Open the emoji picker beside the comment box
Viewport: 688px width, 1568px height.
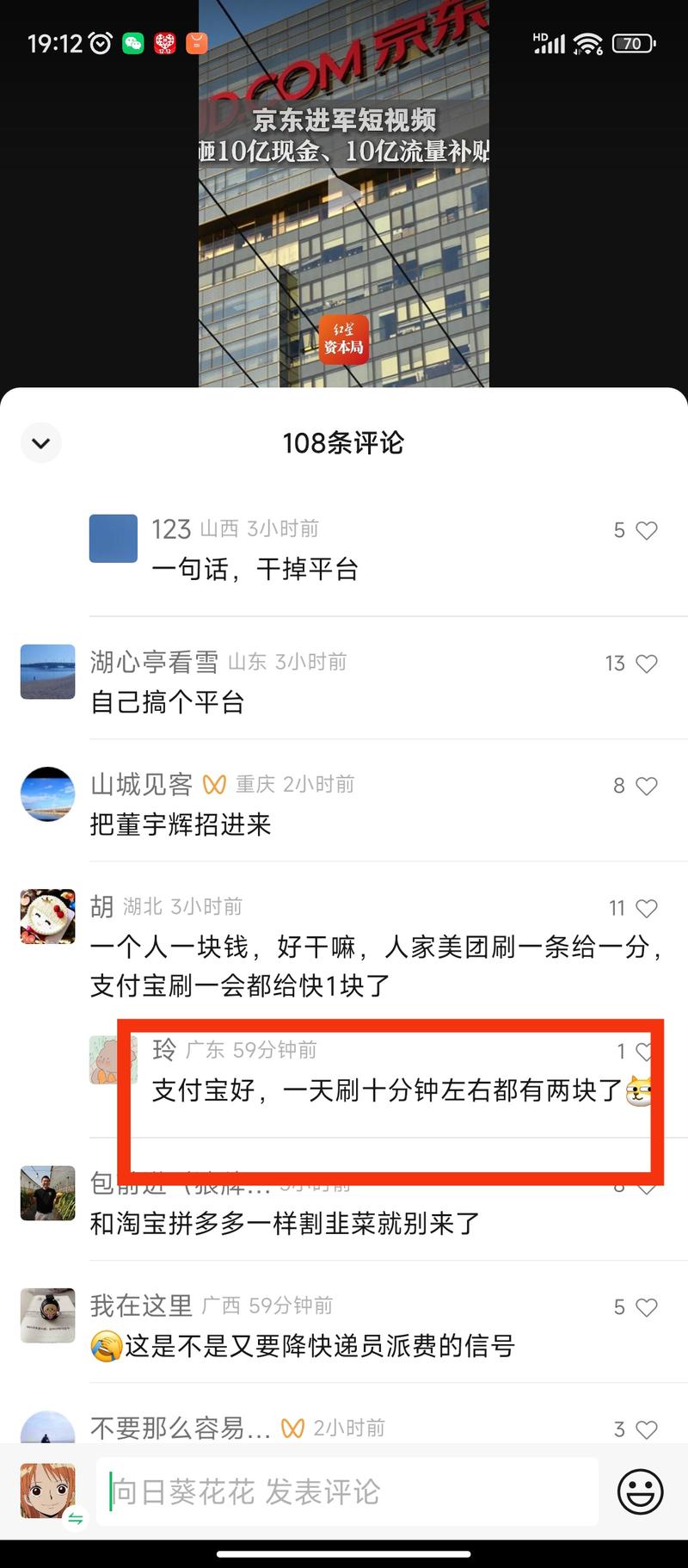(640, 1491)
